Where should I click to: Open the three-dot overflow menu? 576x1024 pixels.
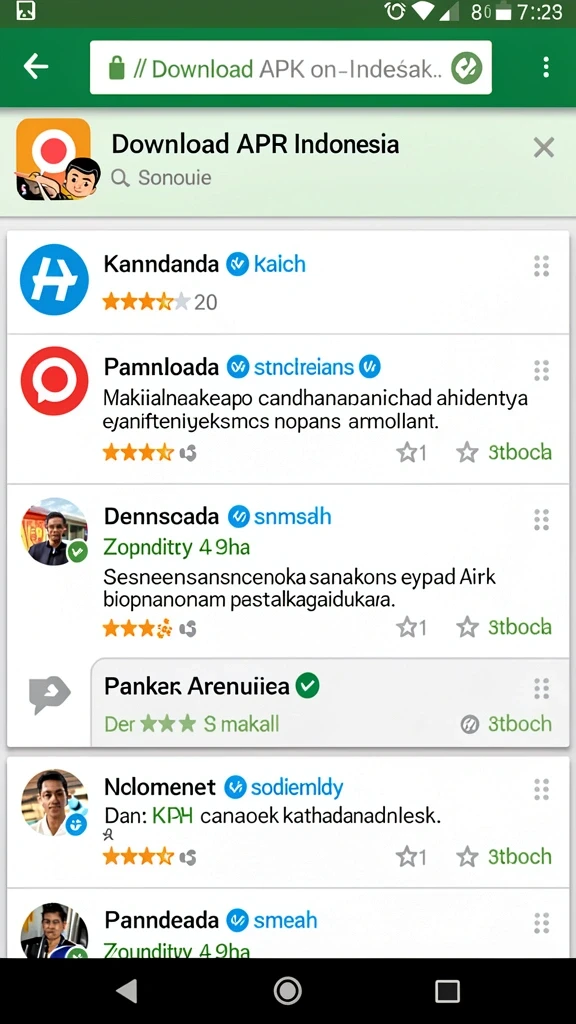point(546,67)
